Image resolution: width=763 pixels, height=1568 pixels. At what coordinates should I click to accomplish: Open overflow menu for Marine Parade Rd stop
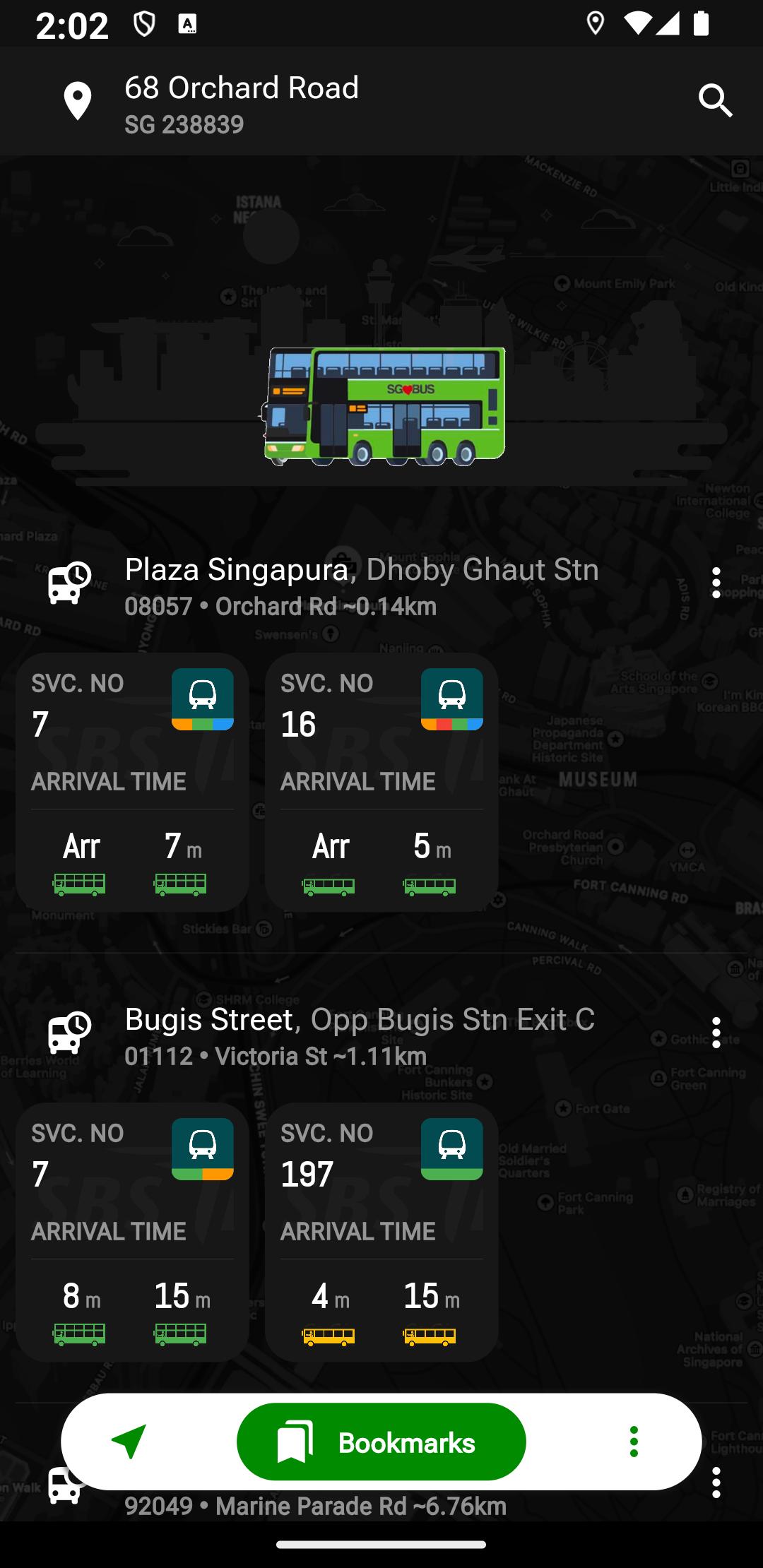click(716, 1483)
